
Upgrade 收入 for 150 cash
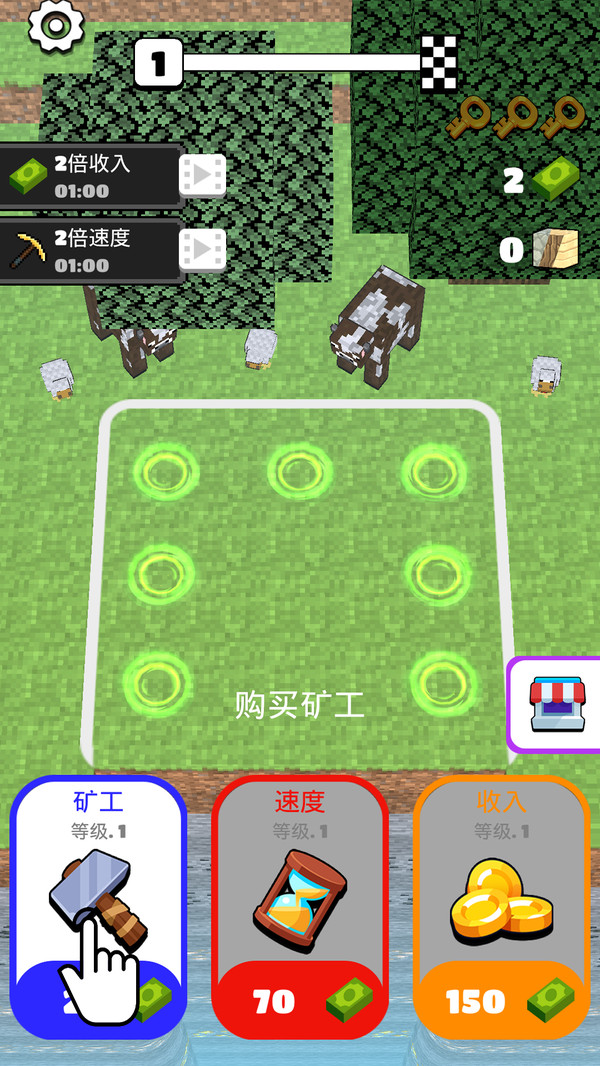coord(500,905)
